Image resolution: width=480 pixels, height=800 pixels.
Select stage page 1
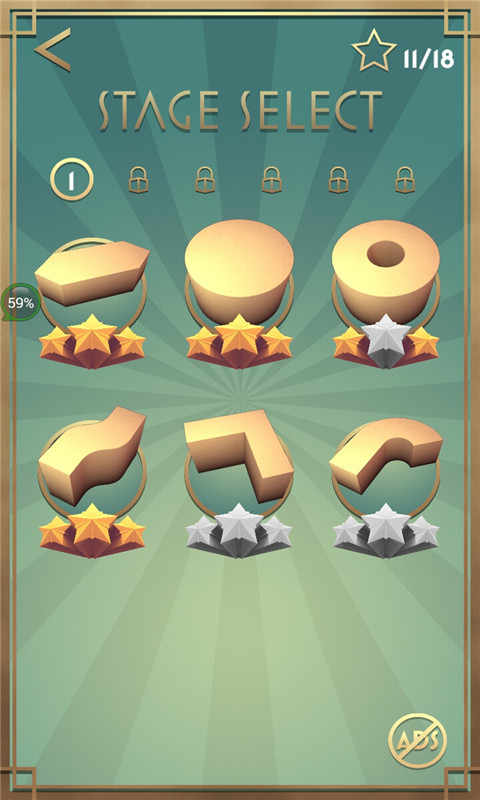coord(71,180)
